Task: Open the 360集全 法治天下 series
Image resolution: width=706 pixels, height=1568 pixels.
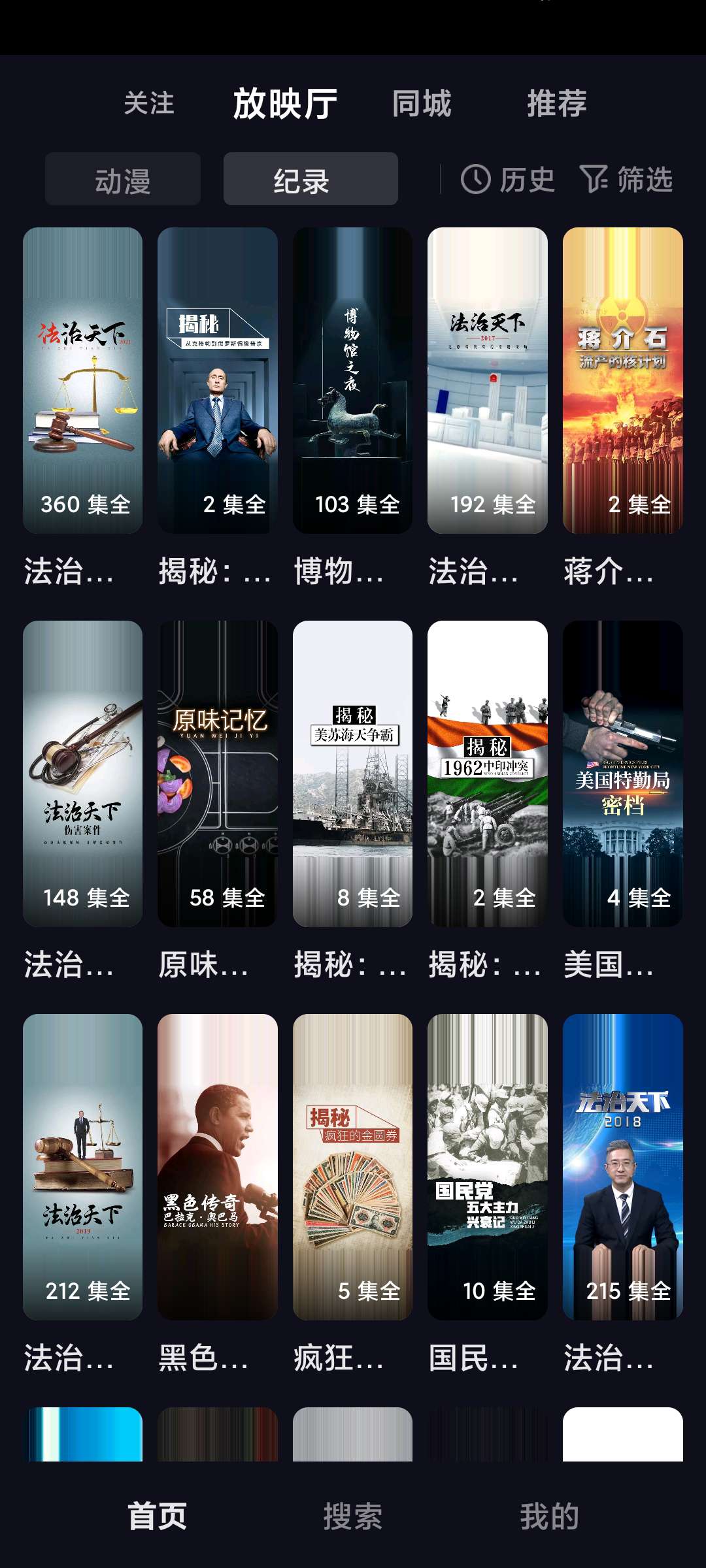Action: 82,380
